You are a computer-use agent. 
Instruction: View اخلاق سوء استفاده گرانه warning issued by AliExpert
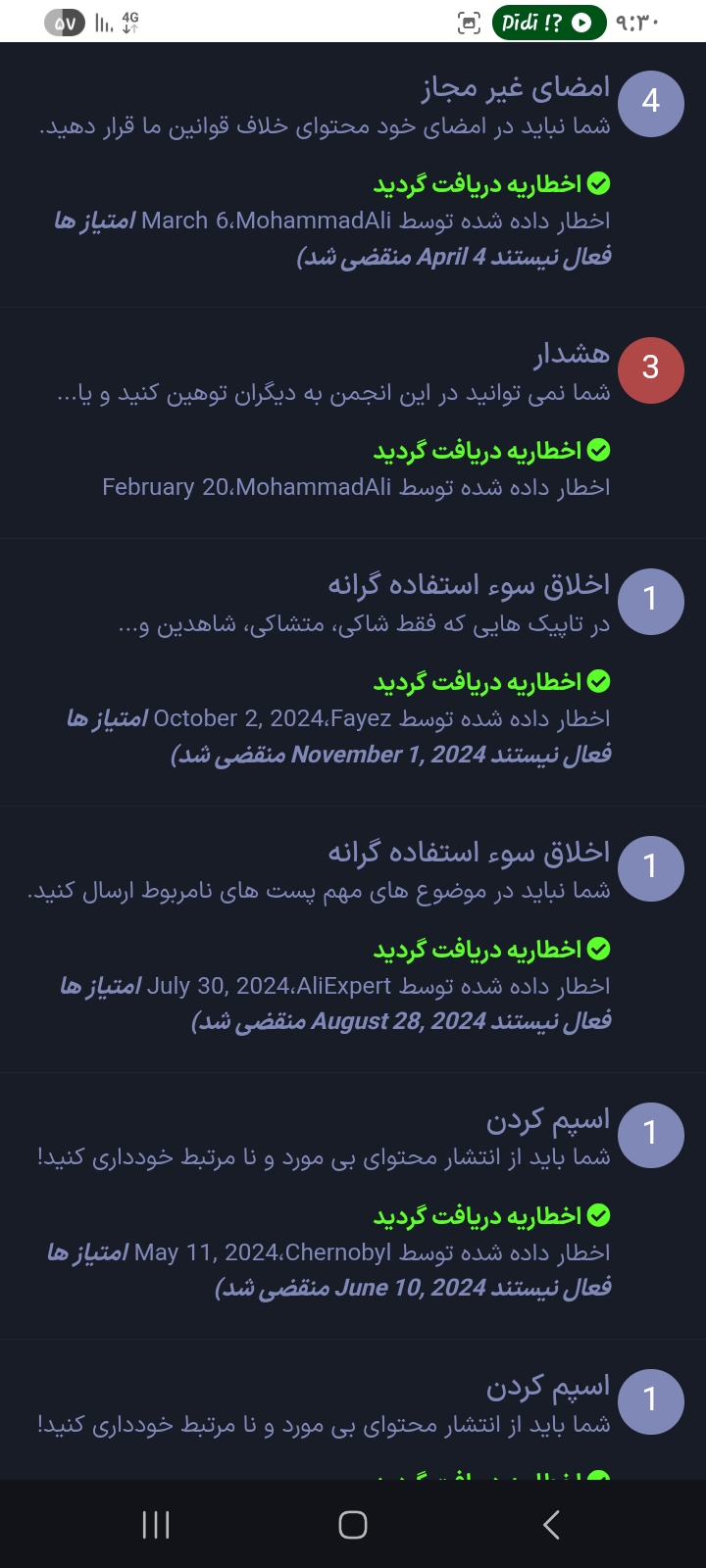[469, 853]
